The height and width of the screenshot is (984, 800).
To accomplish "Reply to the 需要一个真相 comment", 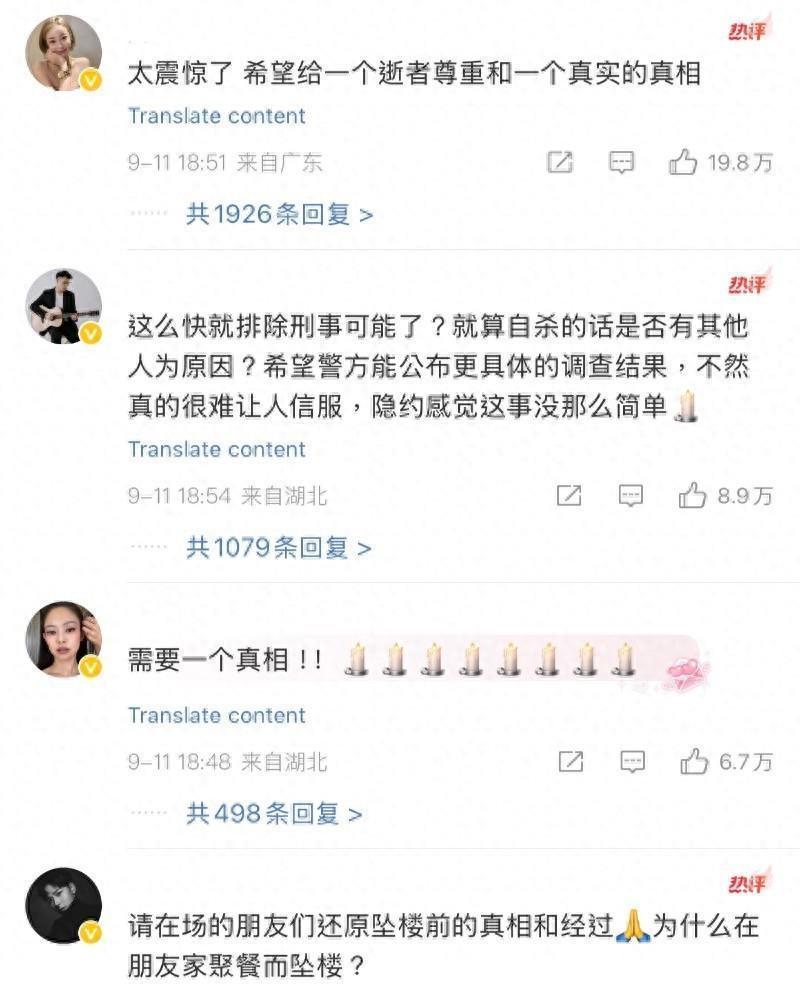I will (x=632, y=762).
